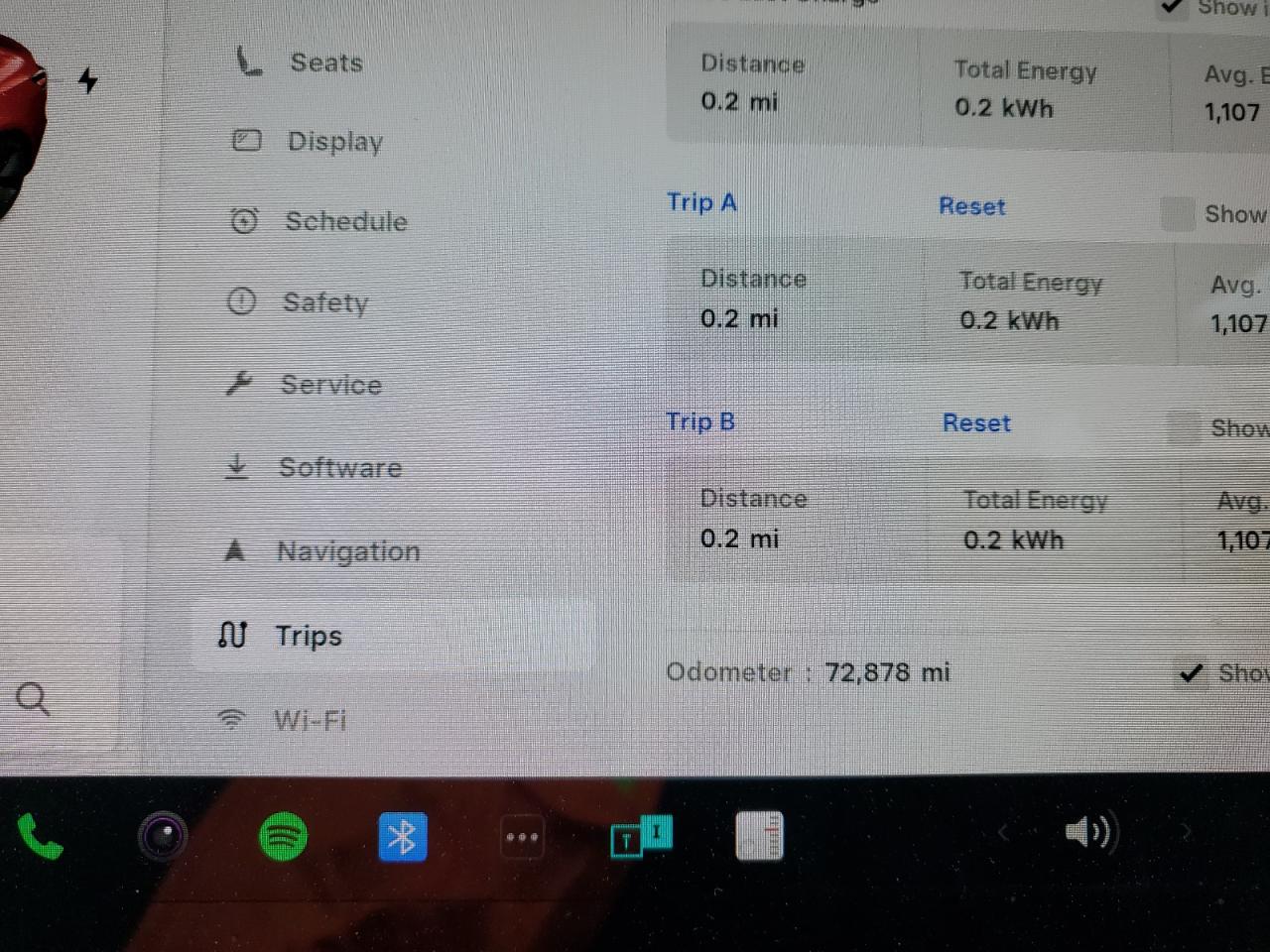This screenshot has width=1270, height=952.
Task: Open the Phone app
Action: pos(40,837)
